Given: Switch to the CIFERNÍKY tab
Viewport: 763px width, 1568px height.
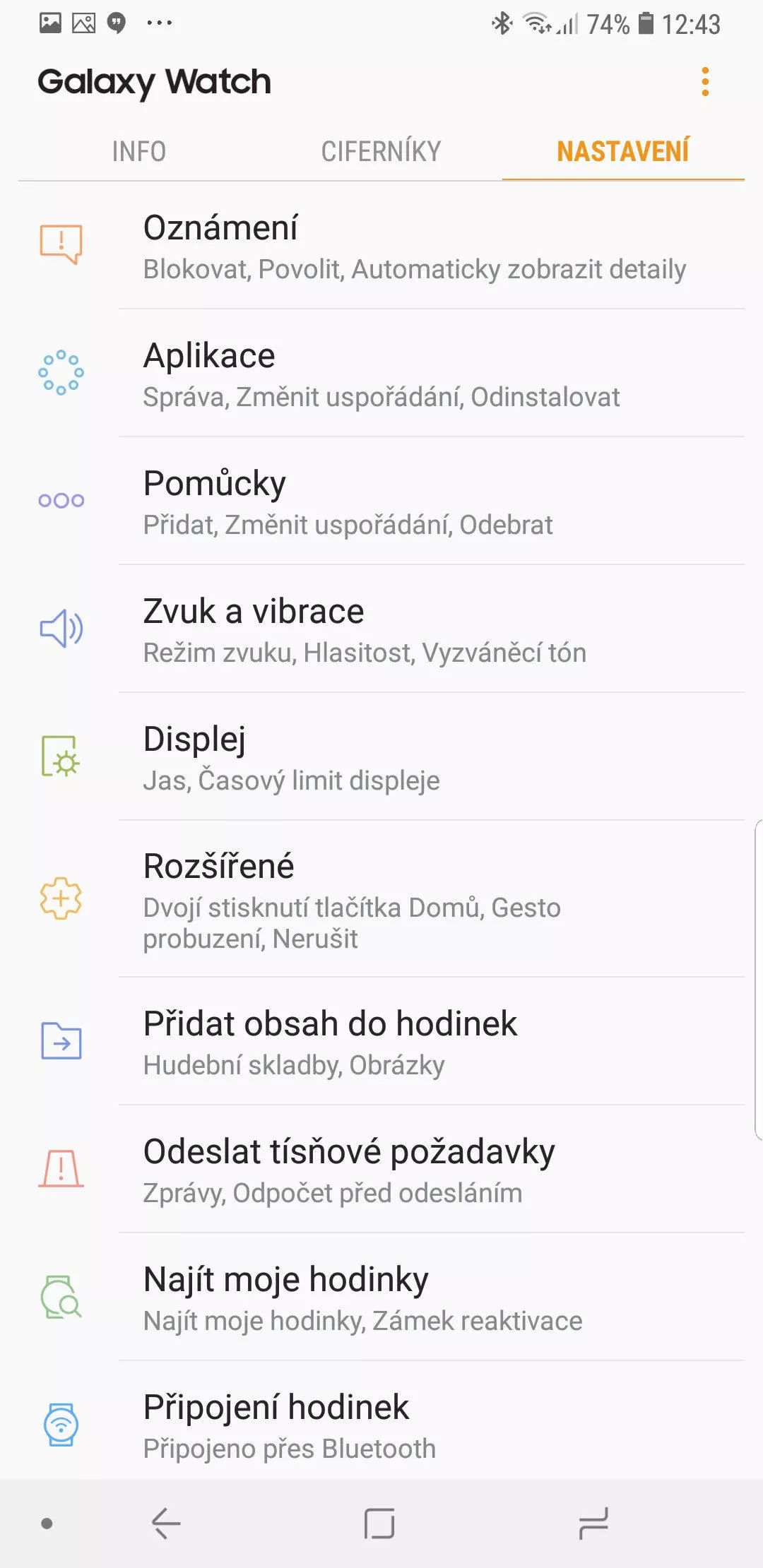Looking at the screenshot, I should pos(381,151).
